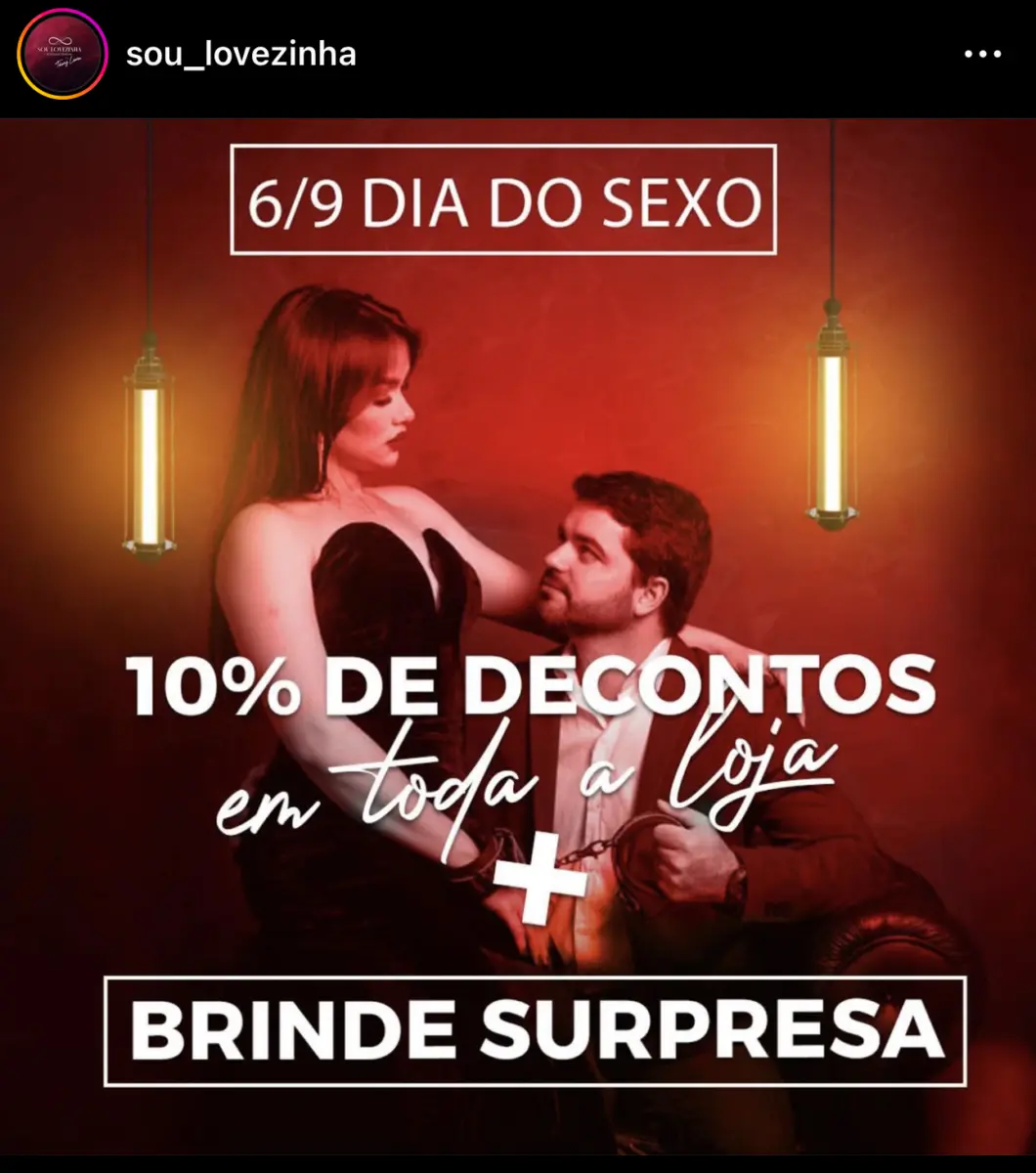Viewport: 1036px width, 1173px height.
Task: Tap the Dia do Sexo promo post image
Action: coord(518,635)
